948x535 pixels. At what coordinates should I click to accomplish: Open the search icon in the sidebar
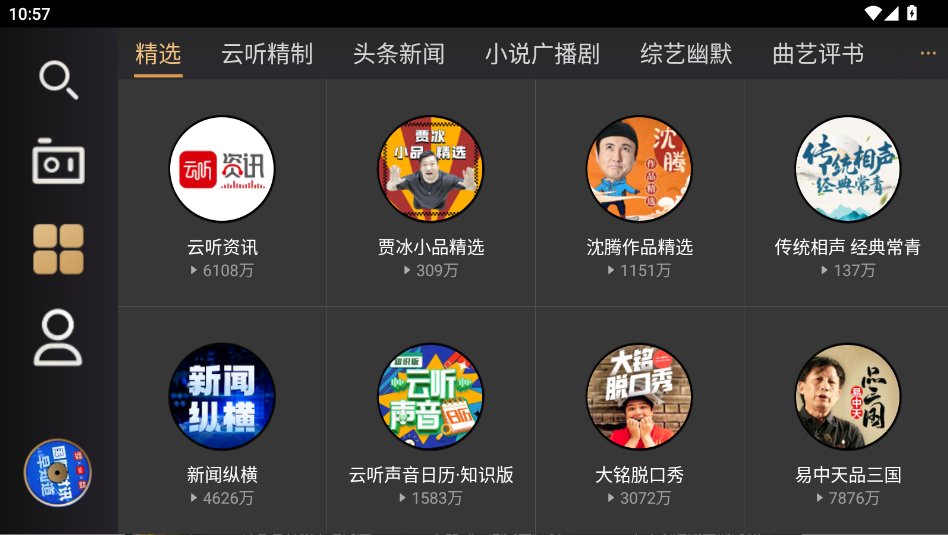58,80
